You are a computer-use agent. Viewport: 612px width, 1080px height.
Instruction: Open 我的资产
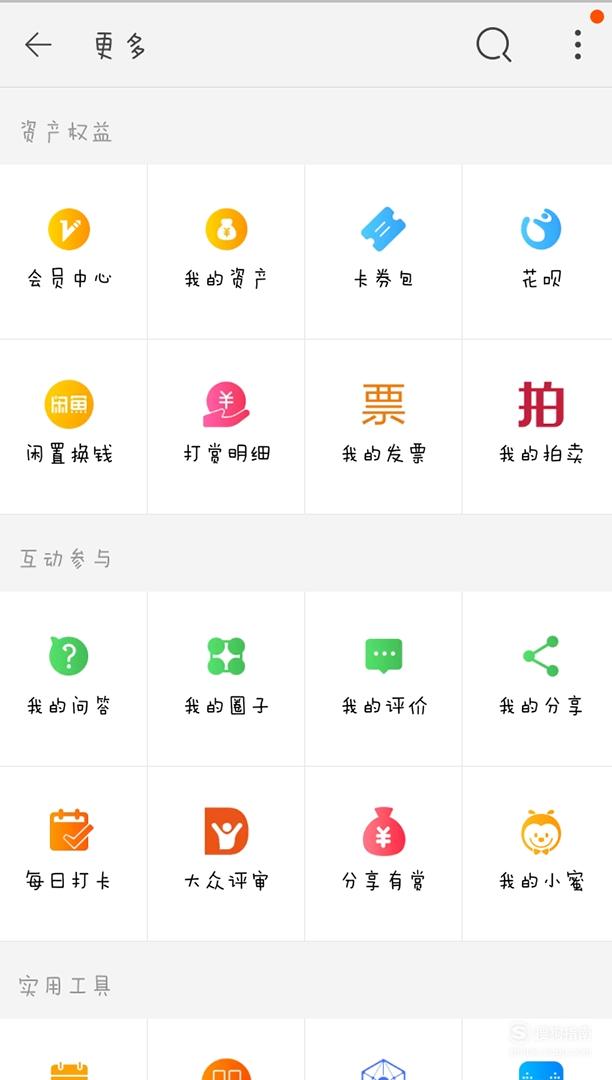(226, 251)
